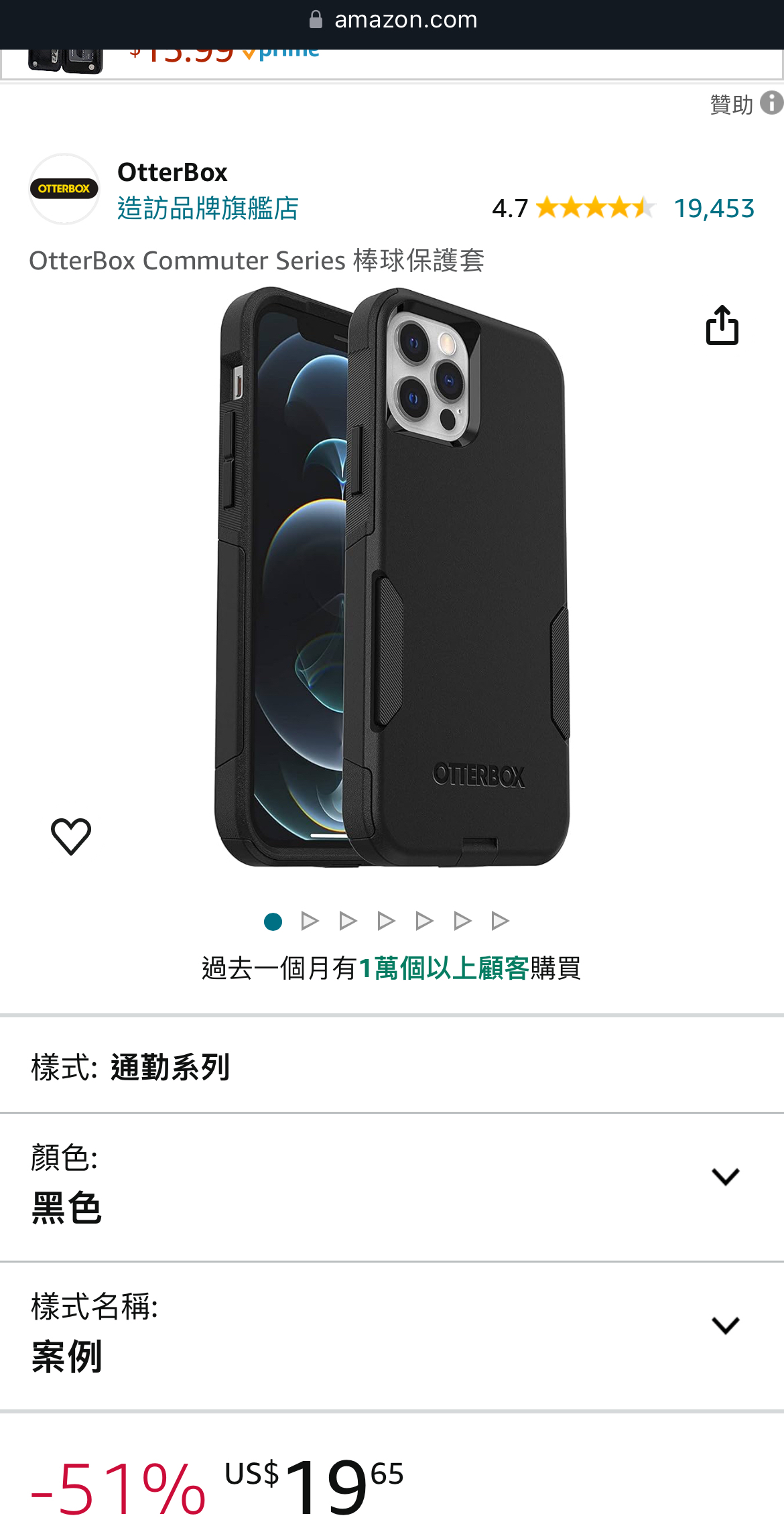Open the sponsored info icon next to 贊助

[772, 103]
